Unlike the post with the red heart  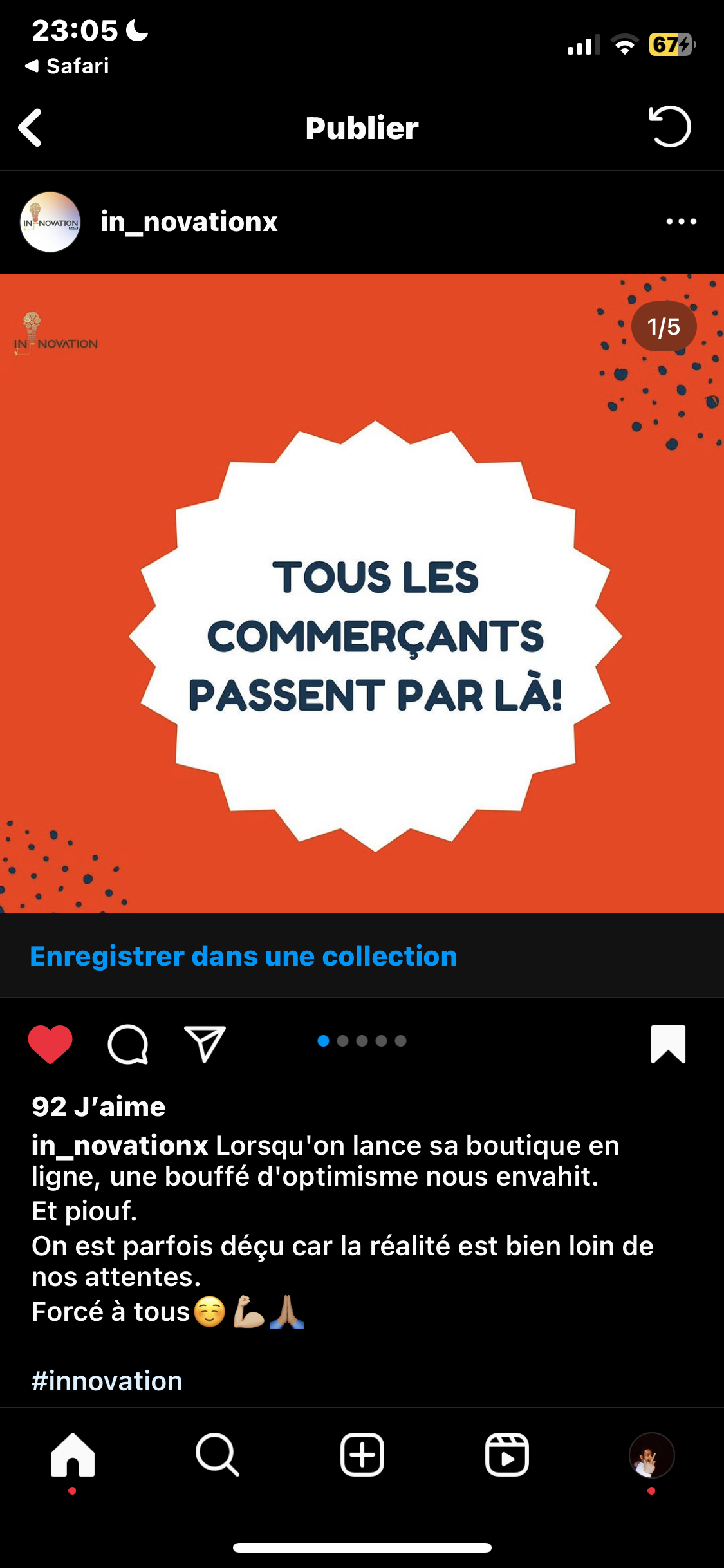tap(50, 1043)
